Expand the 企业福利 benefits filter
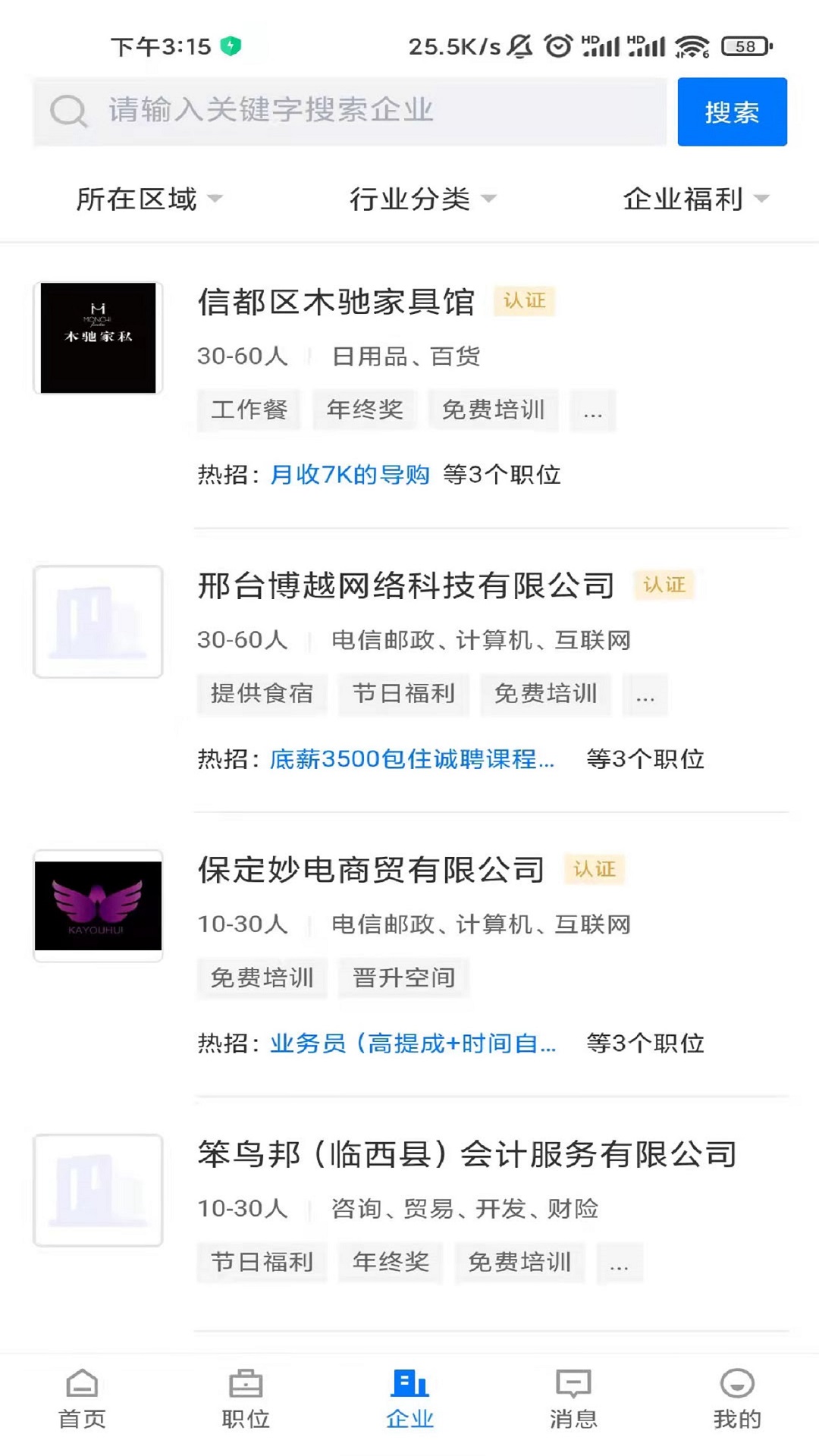 [695, 199]
